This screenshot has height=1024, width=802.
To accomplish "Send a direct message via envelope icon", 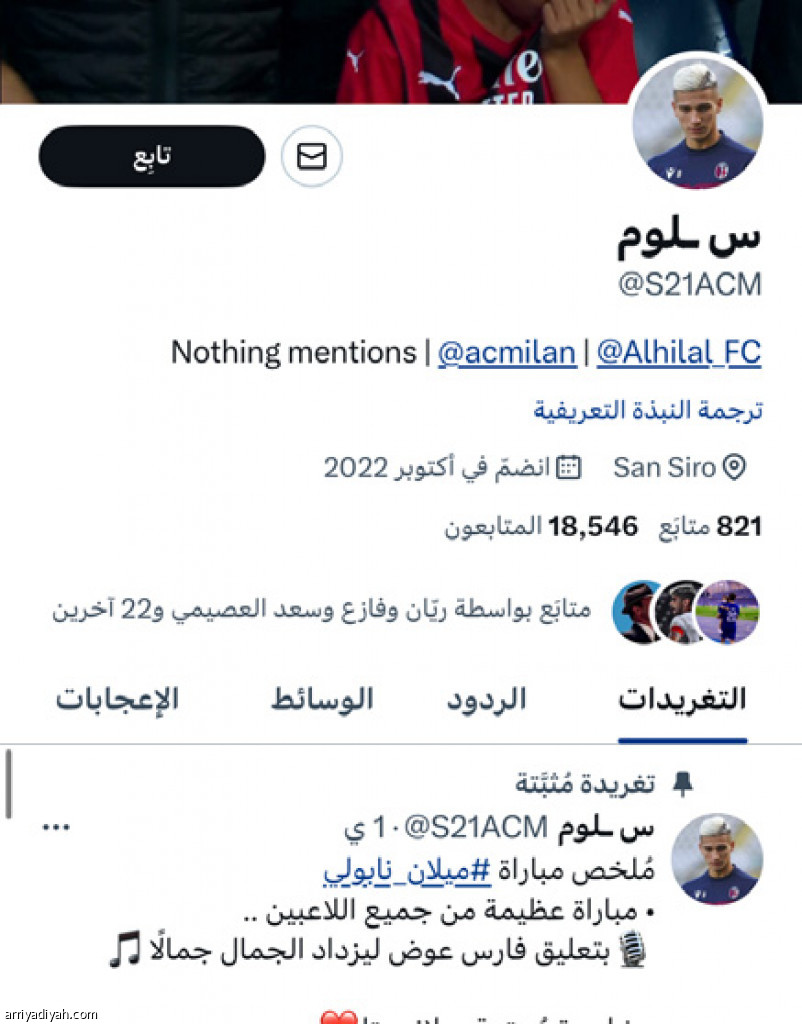I will pyautogui.click(x=312, y=157).
